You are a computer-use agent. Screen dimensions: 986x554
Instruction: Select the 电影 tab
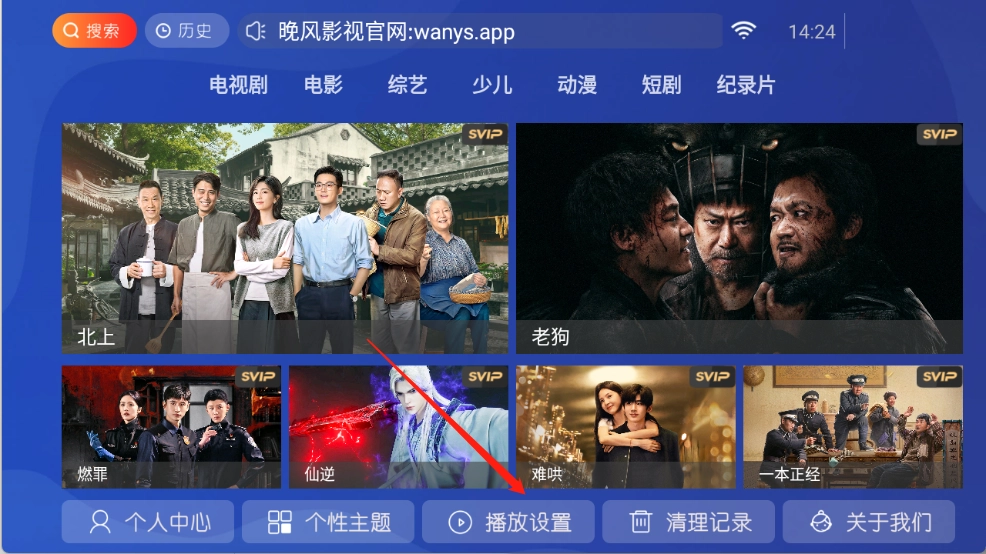[x=323, y=85]
